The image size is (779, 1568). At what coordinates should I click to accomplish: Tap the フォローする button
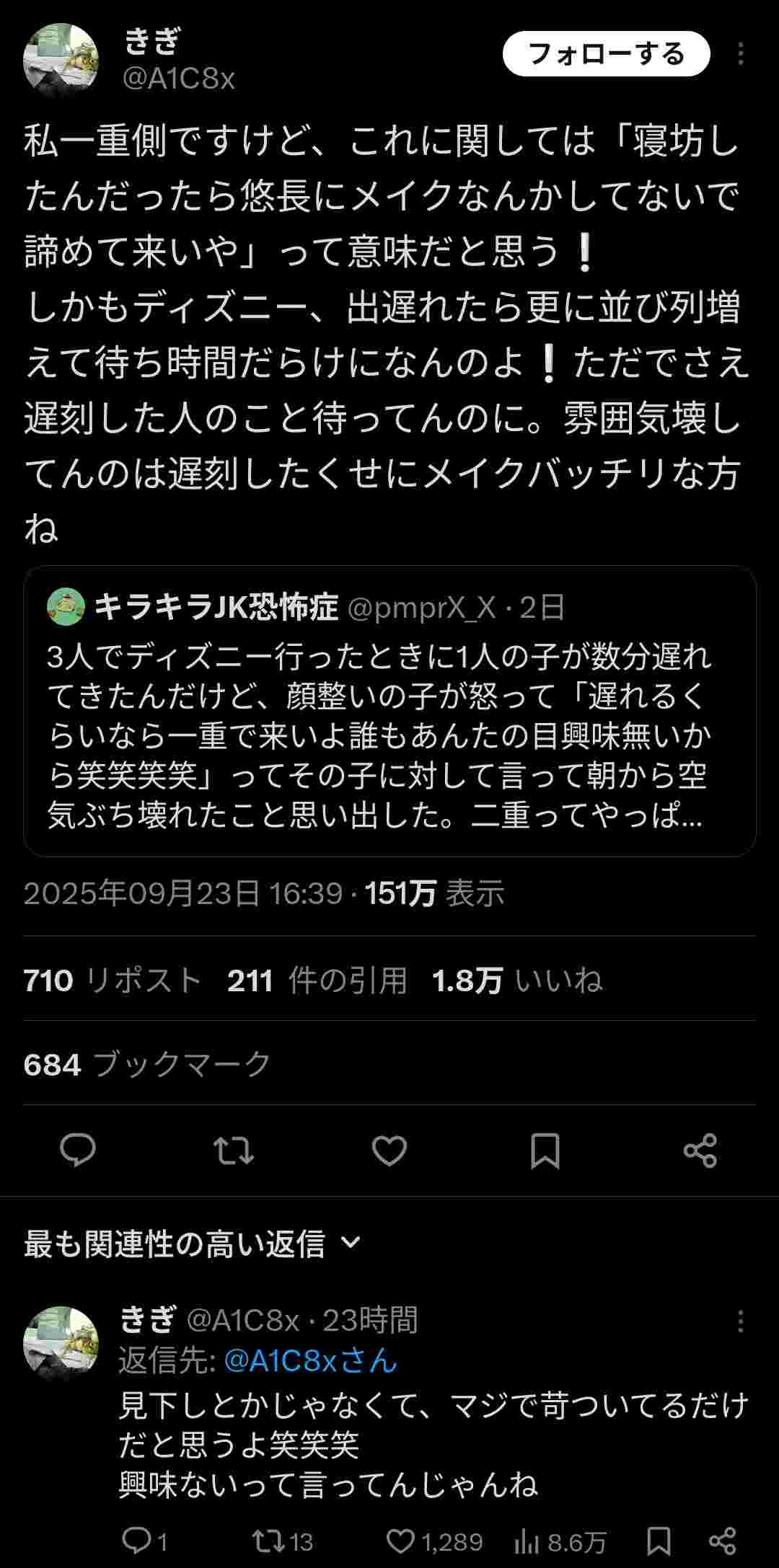(x=606, y=54)
